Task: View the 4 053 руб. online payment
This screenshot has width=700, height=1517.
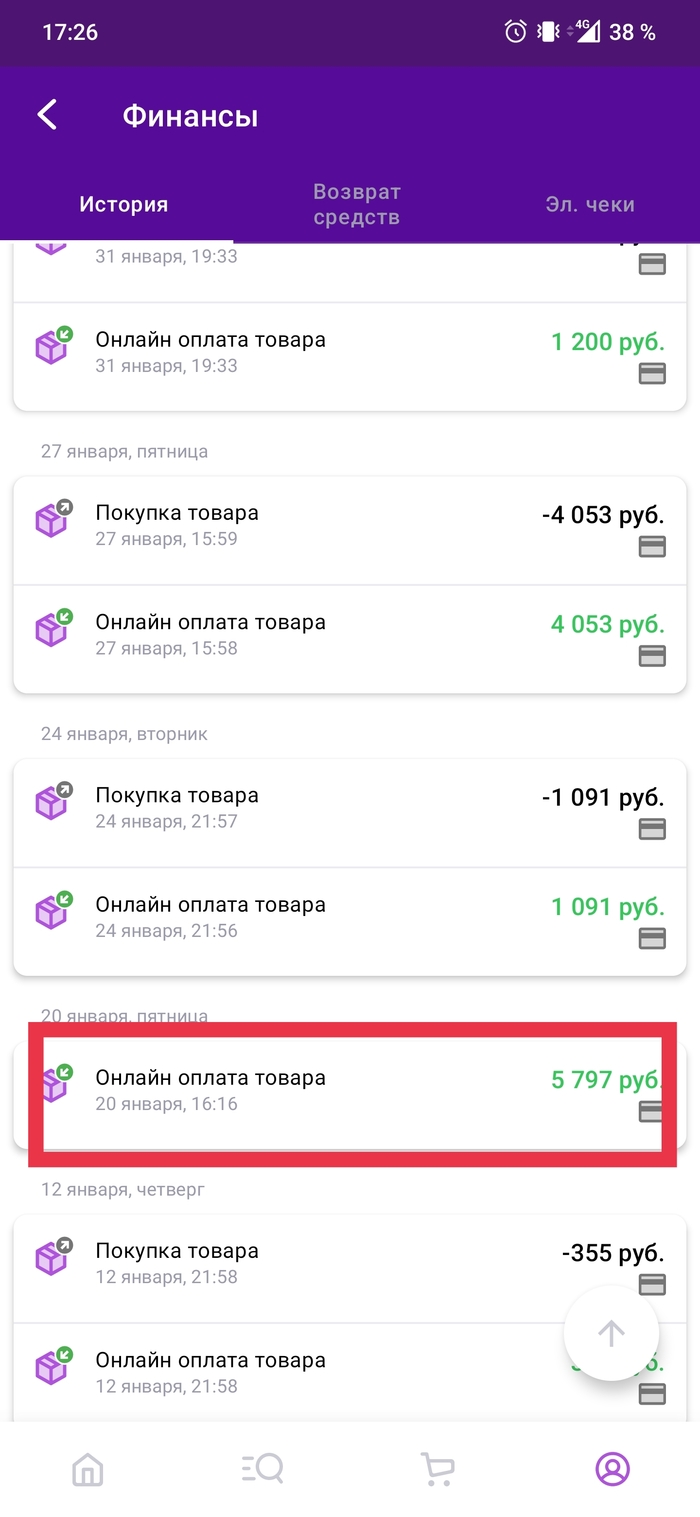Action: tap(350, 635)
